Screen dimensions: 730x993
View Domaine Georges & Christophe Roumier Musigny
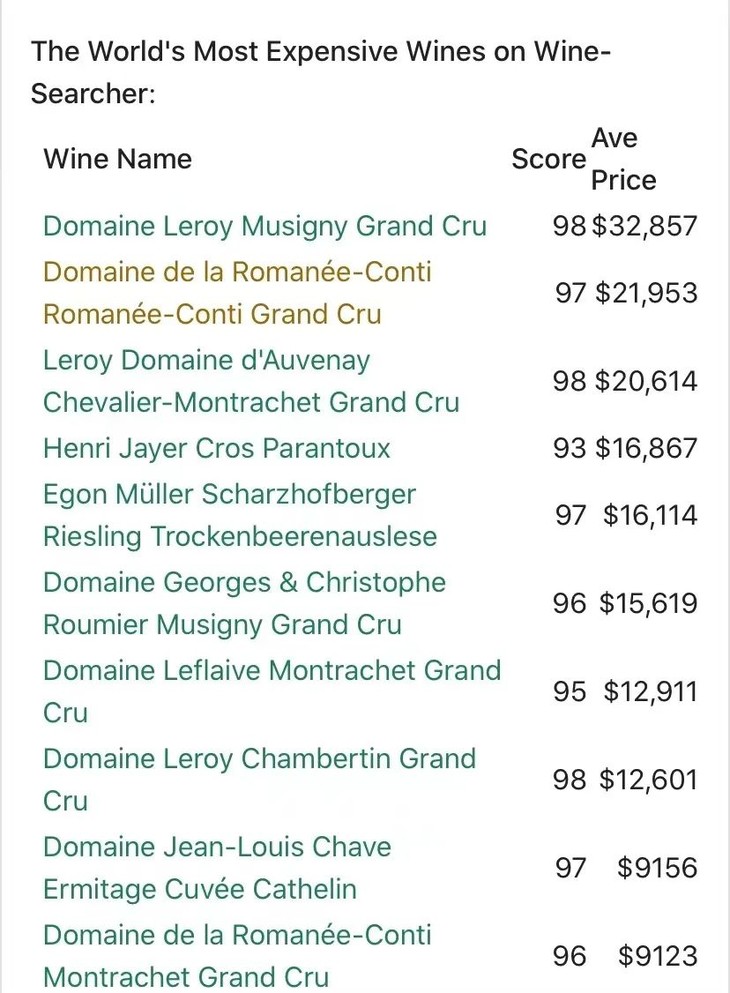pos(244,582)
